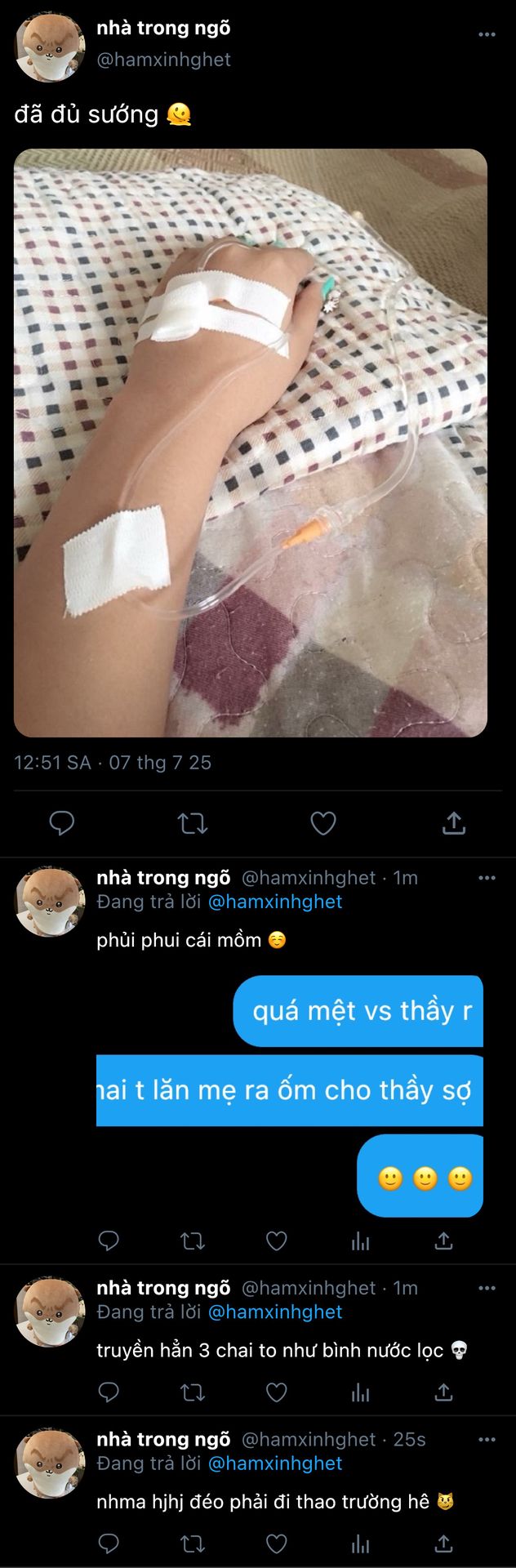The height and width of the screenshot is (1568, 516).
Task: Open more options on the "nhma hjhj" reply
Action: coord(487,1439)
